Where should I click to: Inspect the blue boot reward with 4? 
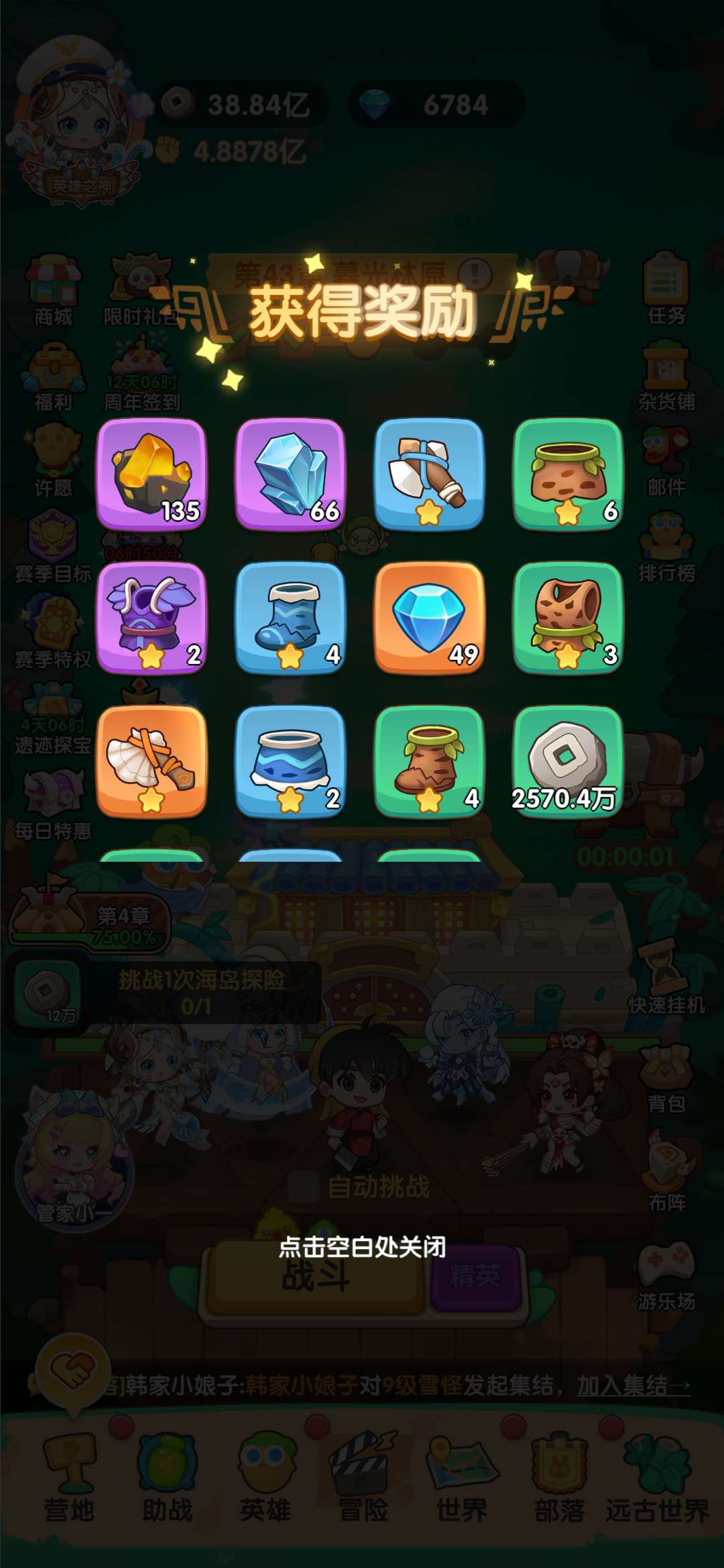[290, 617]
